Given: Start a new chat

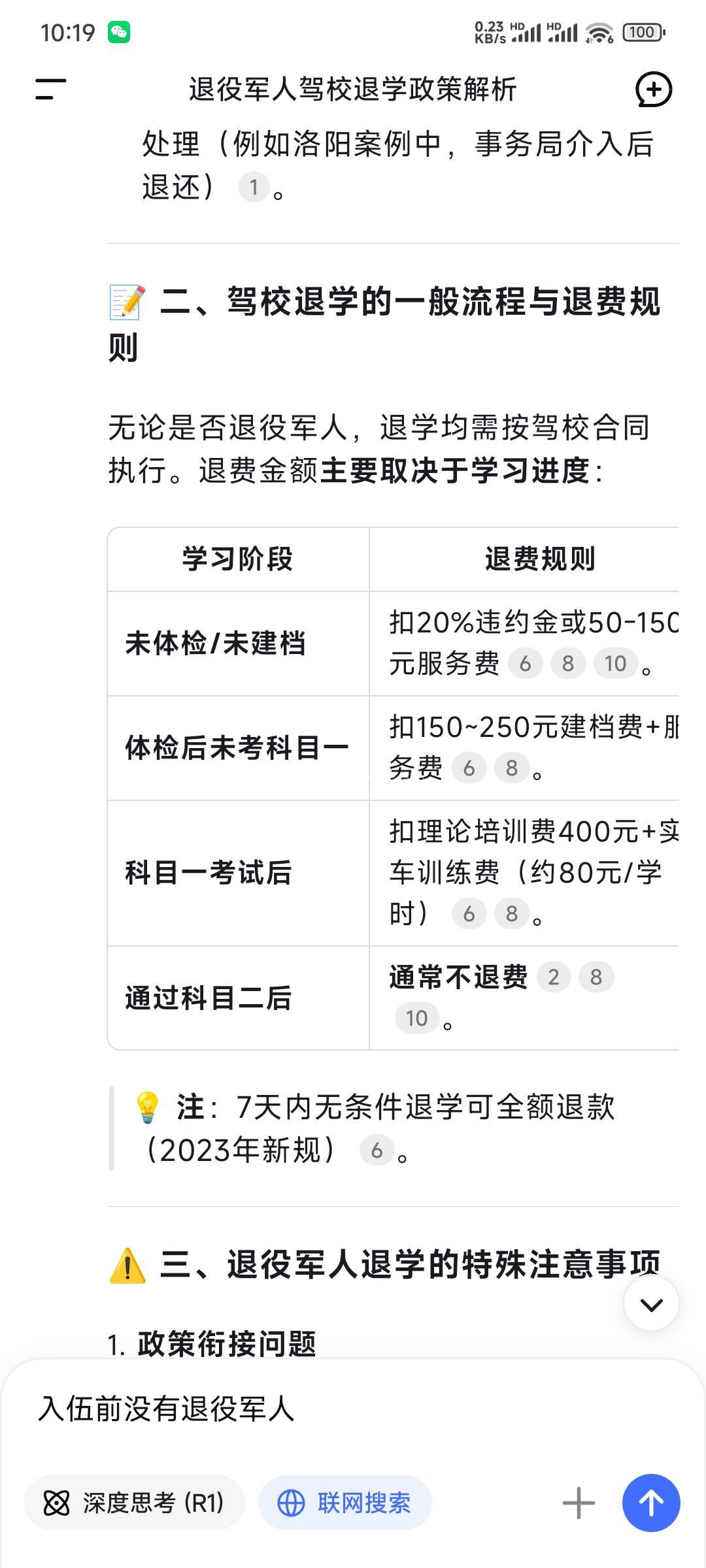Looking at the screenshot, I should click(x=653, y=90).
